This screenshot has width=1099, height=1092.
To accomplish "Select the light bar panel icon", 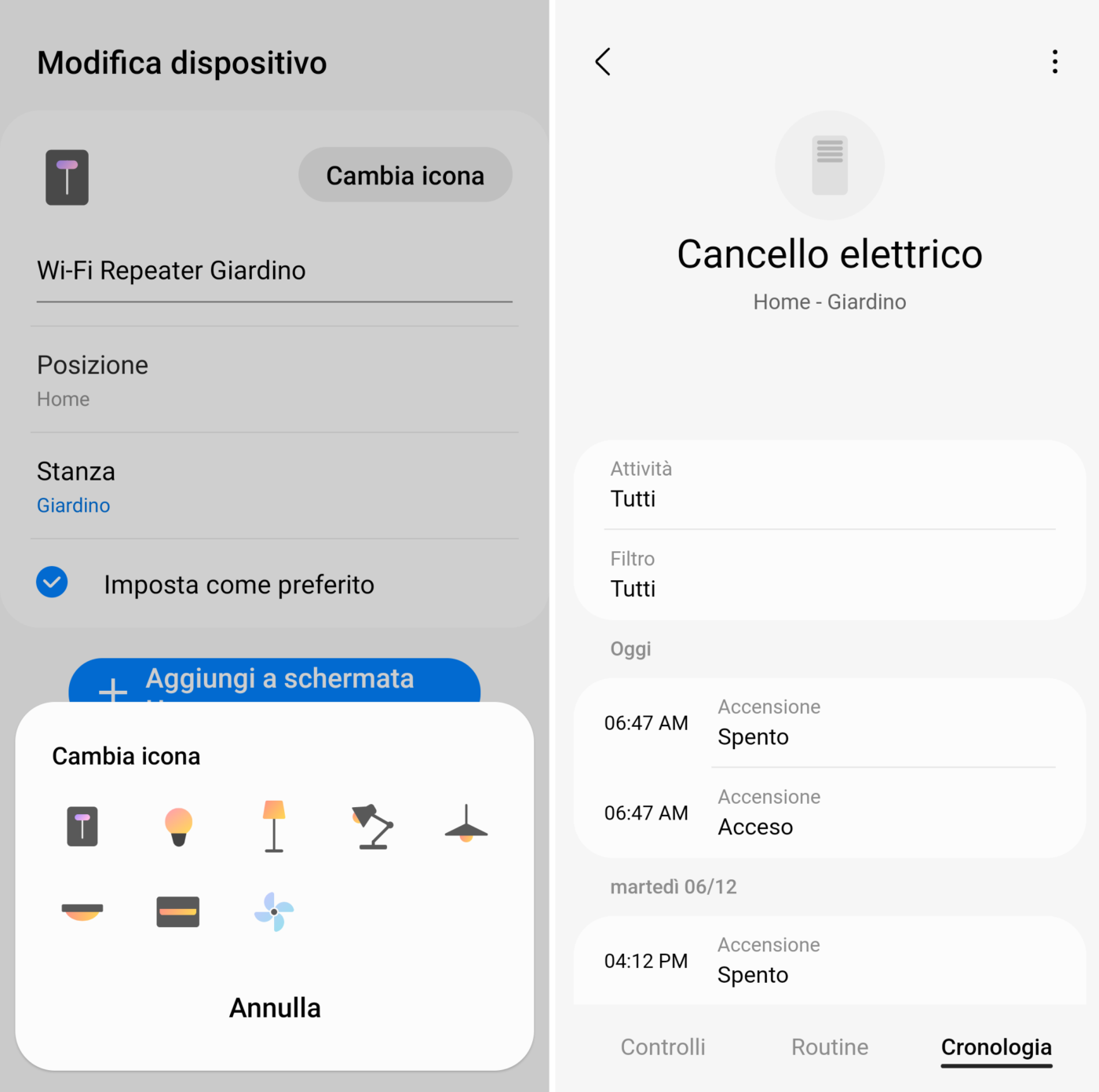I will click(x=178, y=911).
